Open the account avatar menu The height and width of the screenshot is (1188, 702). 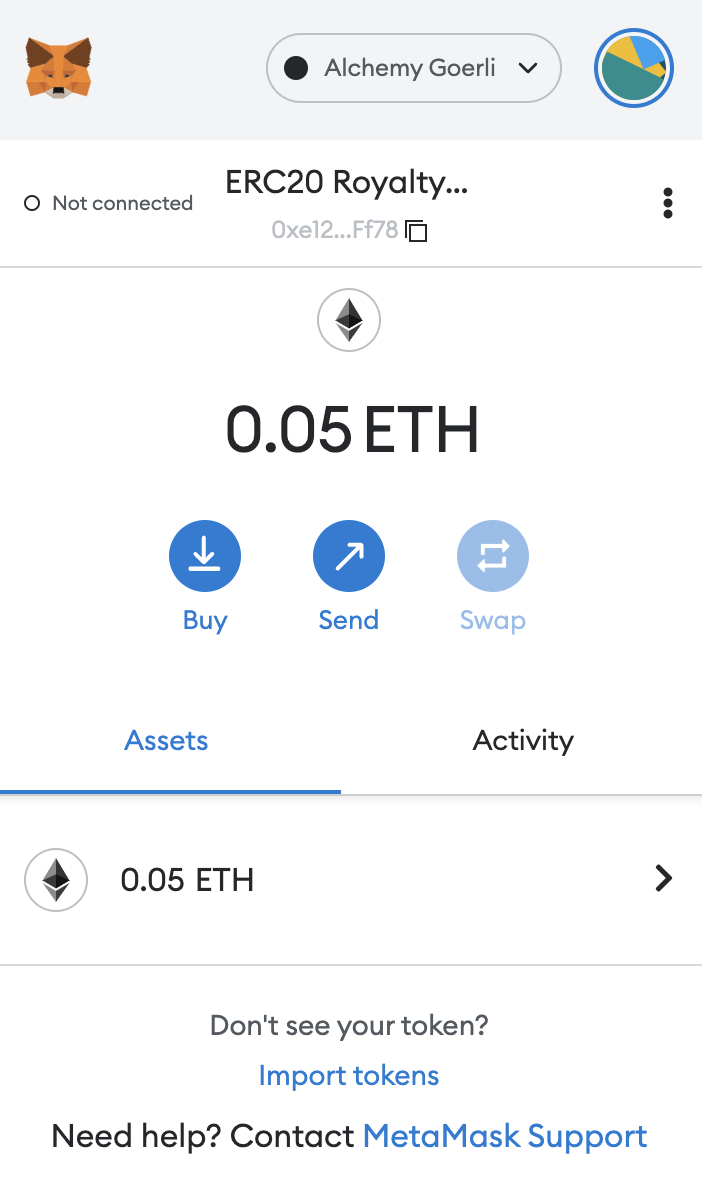pyautogui.click(x=633, y=68)
